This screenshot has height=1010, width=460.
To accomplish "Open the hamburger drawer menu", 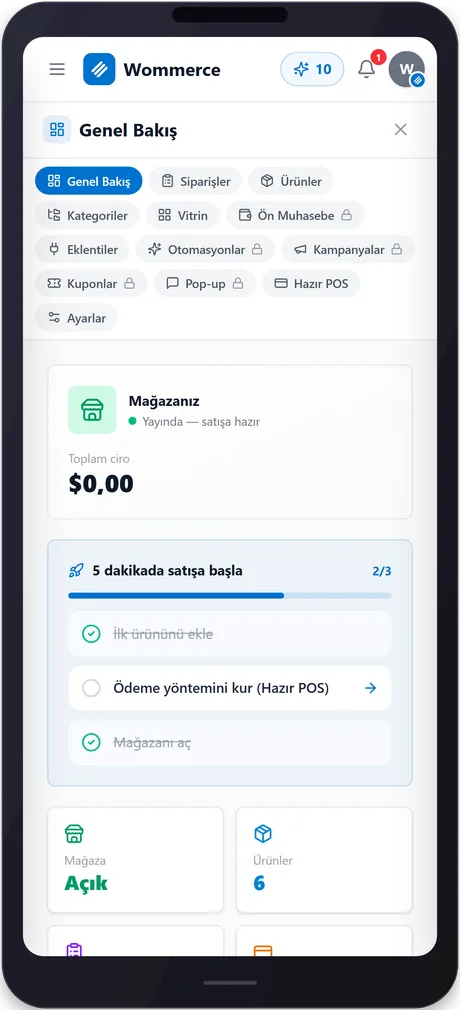I will click(x=57, y=70).
